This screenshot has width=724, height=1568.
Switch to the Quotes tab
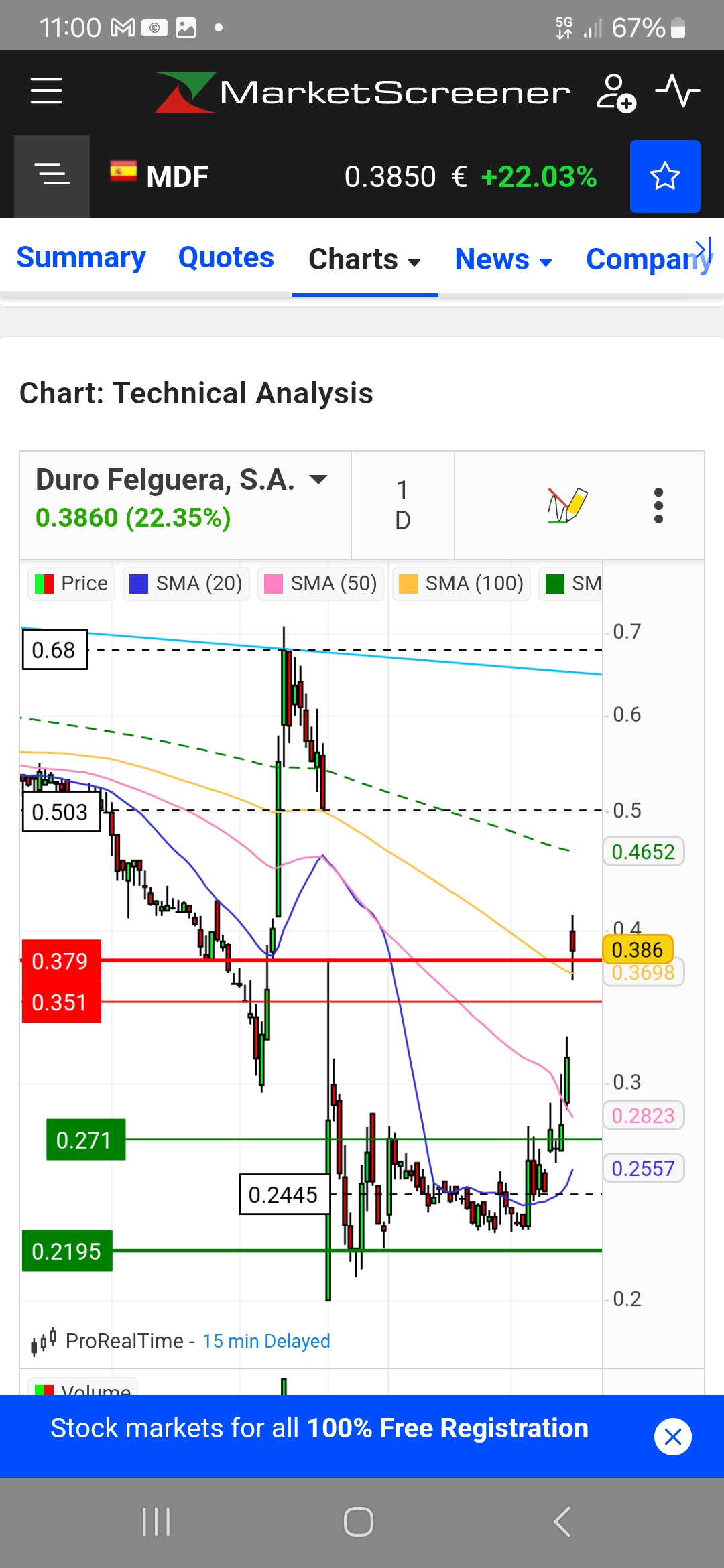point(226,258)
